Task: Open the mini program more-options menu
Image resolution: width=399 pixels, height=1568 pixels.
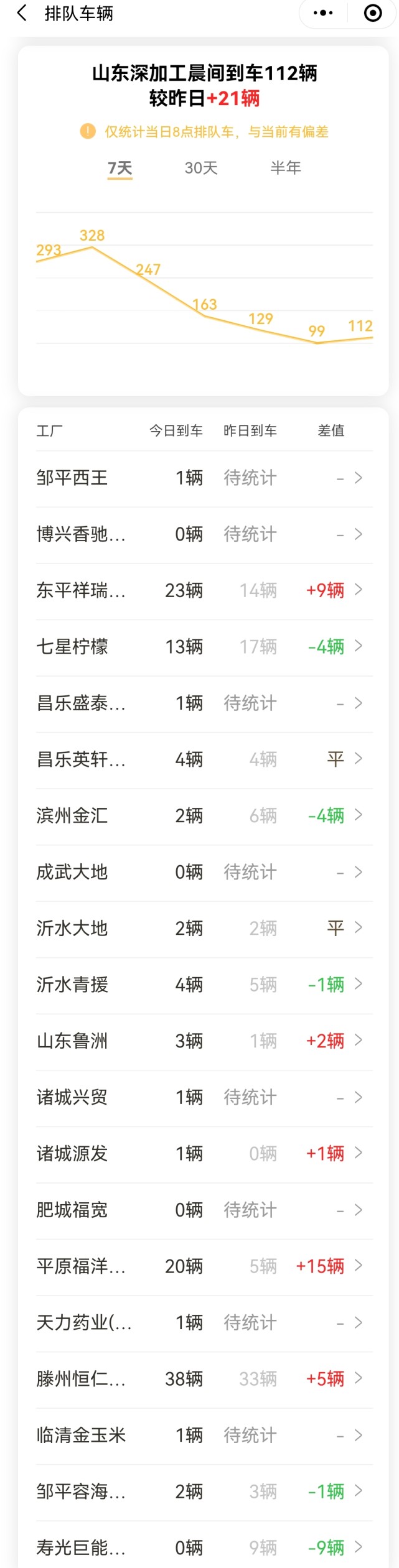Action: click(323, 13)
